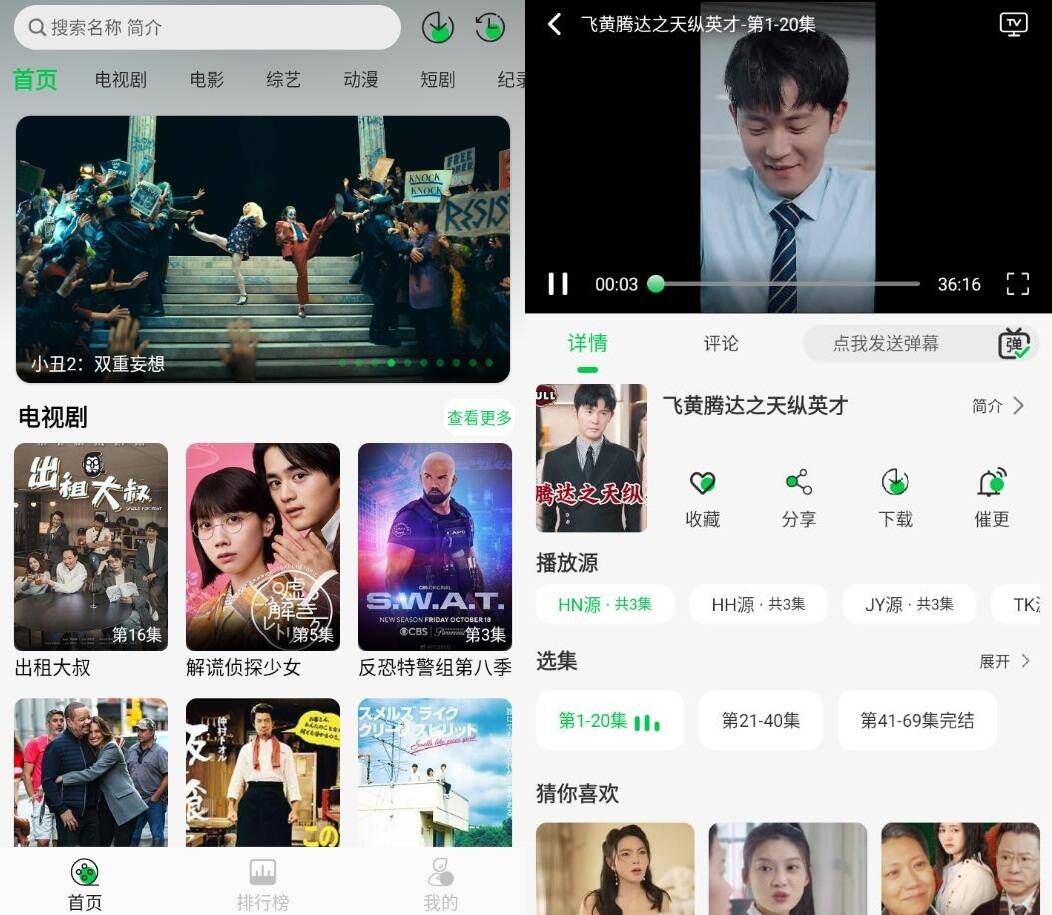Tap 查看更多 for 电视剧
1052x915 pixels.
479,418
